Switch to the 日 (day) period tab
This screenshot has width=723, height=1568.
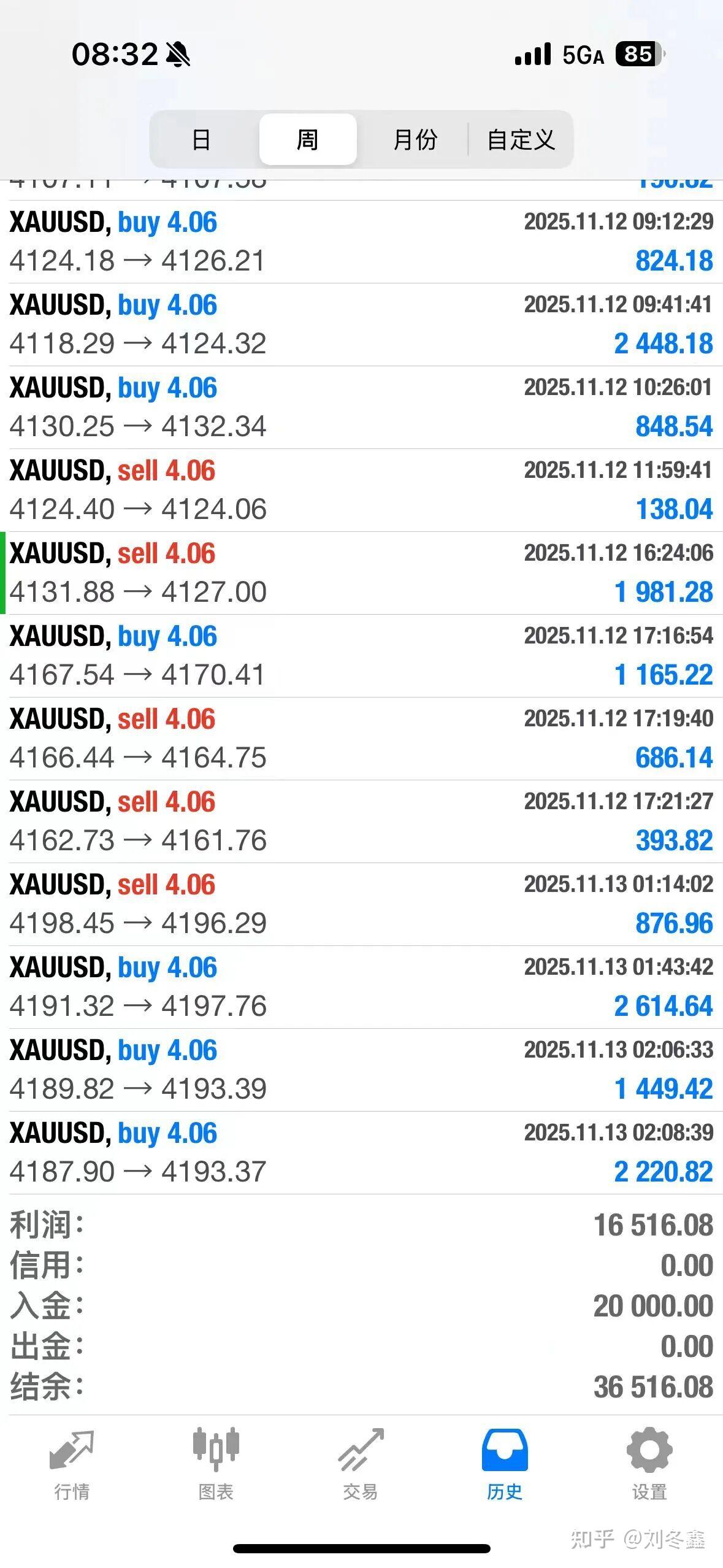coord(201,139)
